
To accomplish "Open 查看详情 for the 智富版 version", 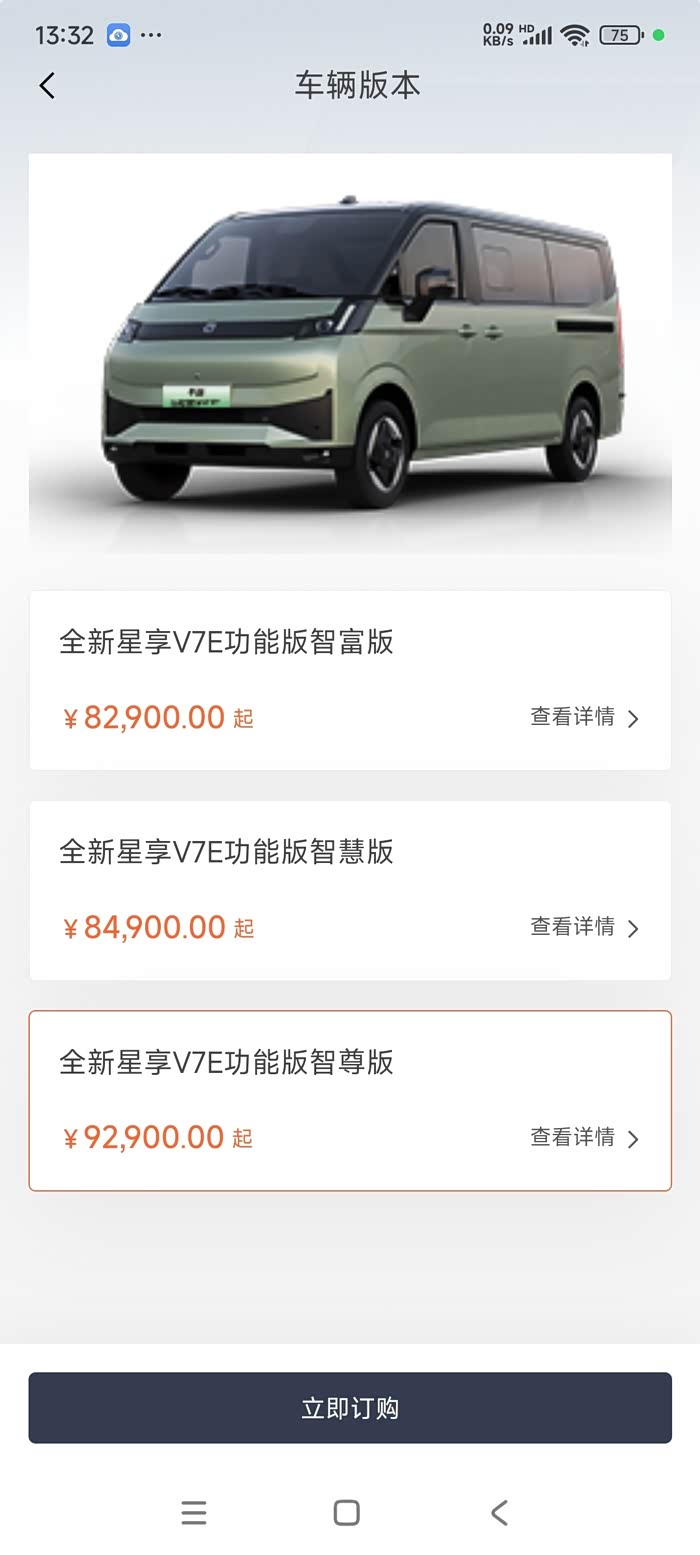I will [x=585, y=717].
